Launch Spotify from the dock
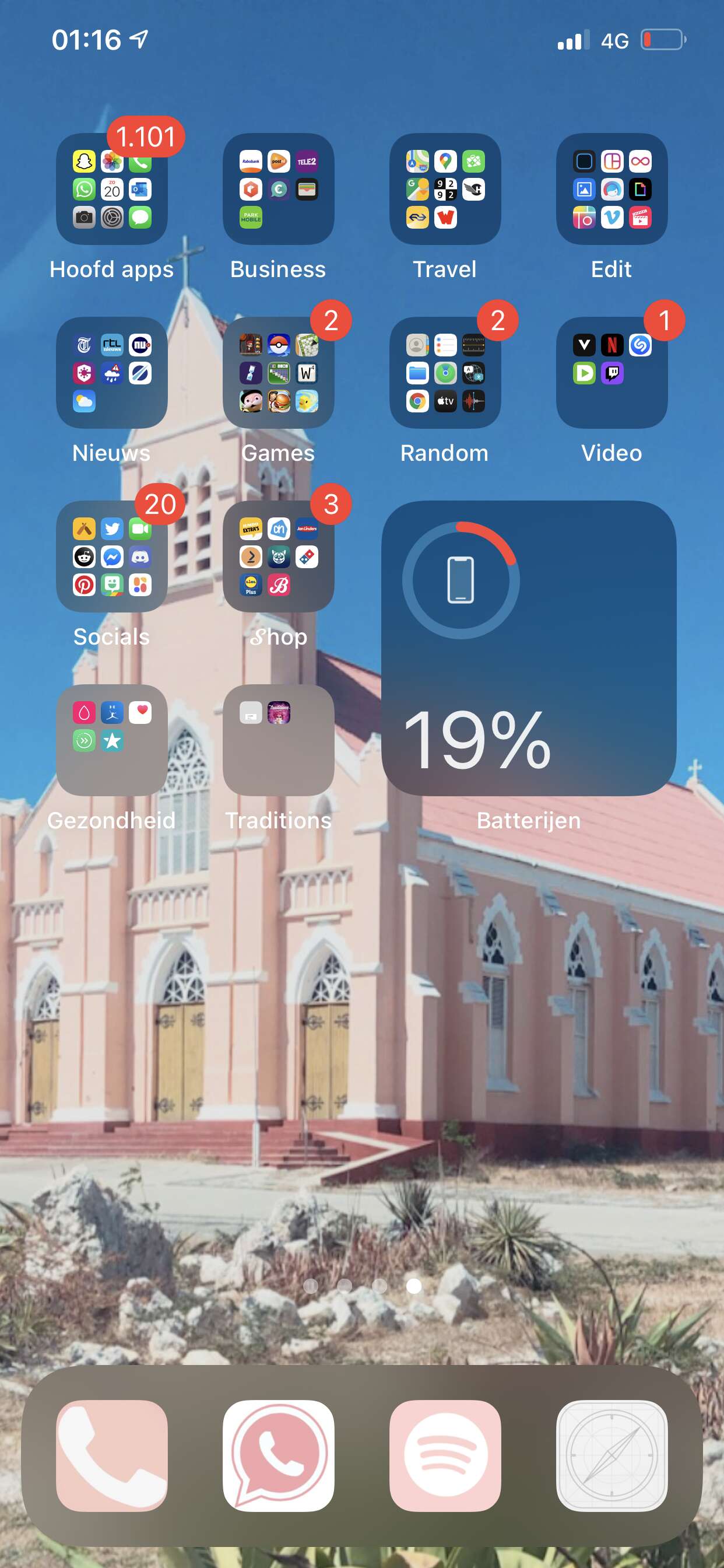 tap(445, 1456)
